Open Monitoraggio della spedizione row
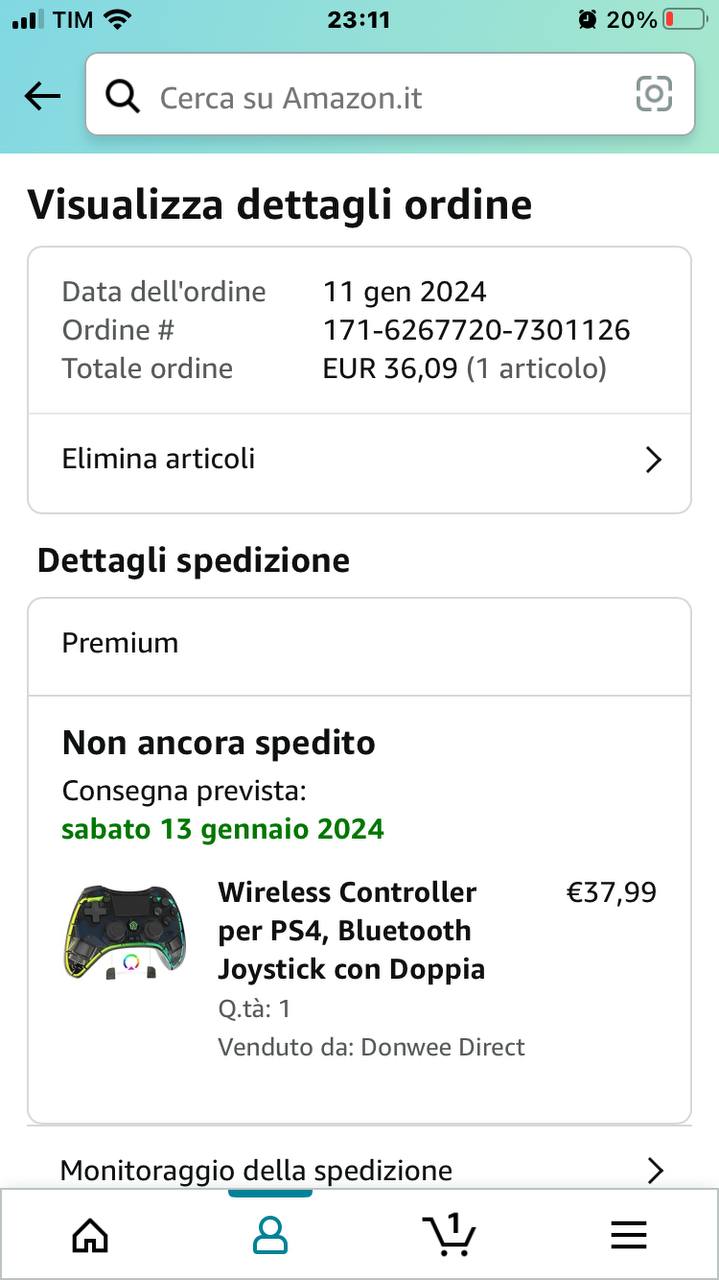719x1280 pixels. click(359, 1168)
